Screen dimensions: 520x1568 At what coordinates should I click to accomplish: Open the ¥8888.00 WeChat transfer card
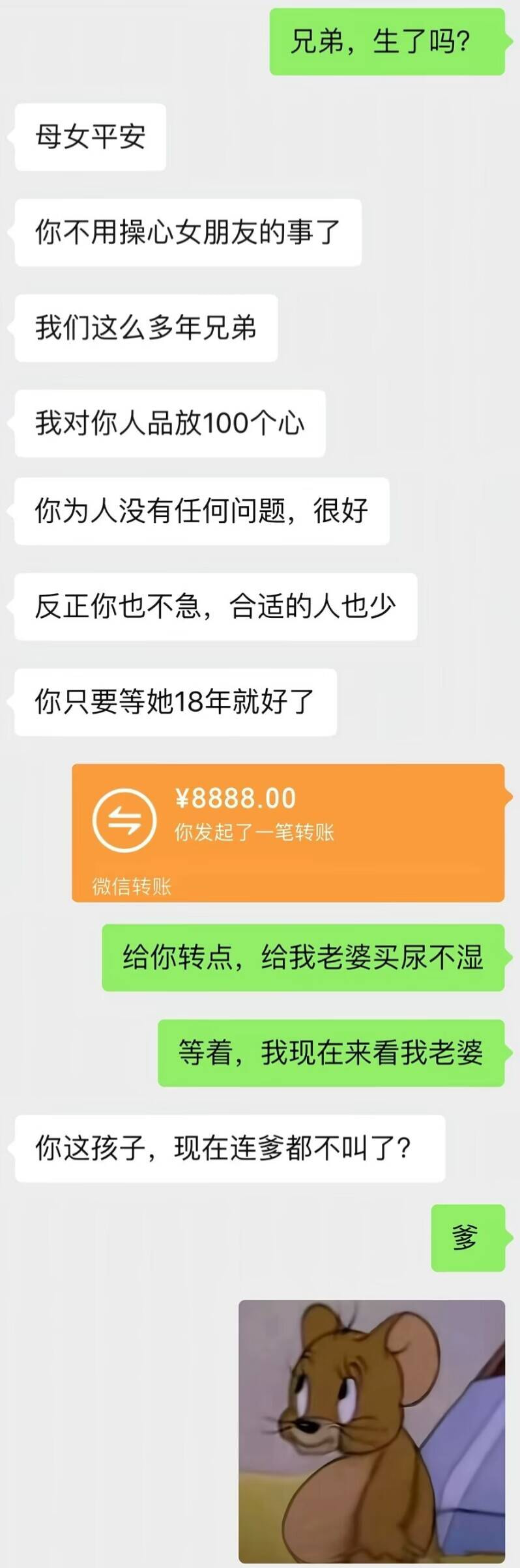288,832
